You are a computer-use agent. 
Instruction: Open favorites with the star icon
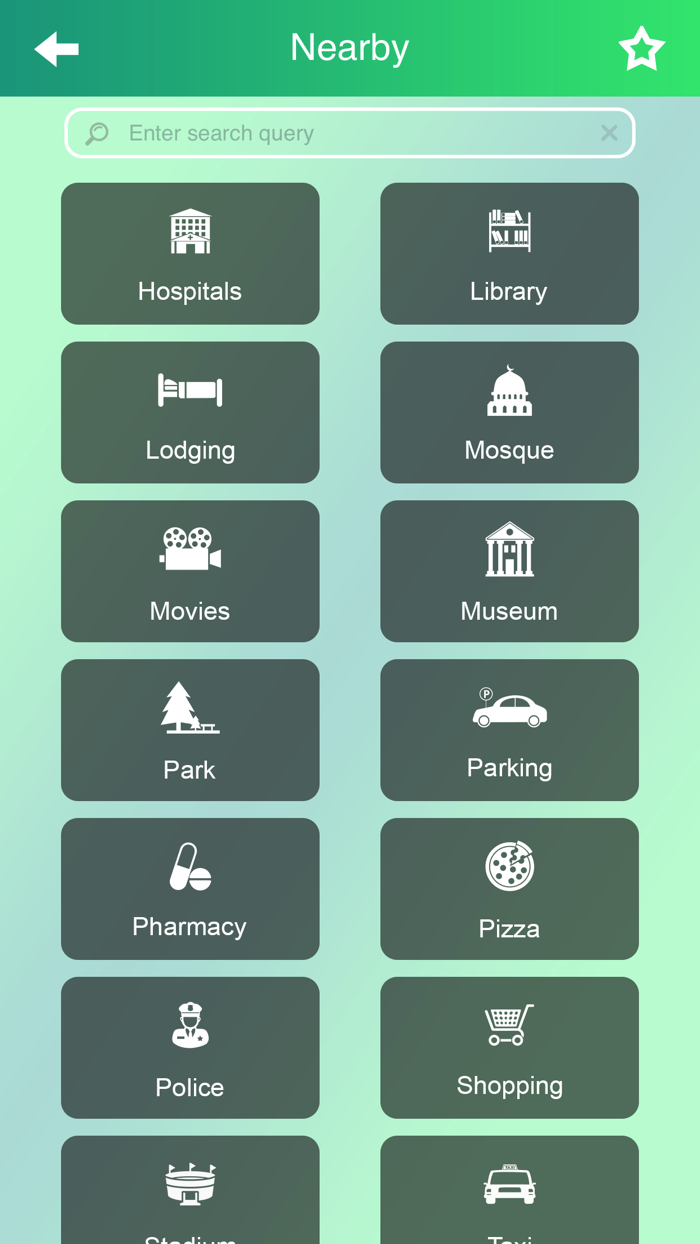tap(641, 49)
